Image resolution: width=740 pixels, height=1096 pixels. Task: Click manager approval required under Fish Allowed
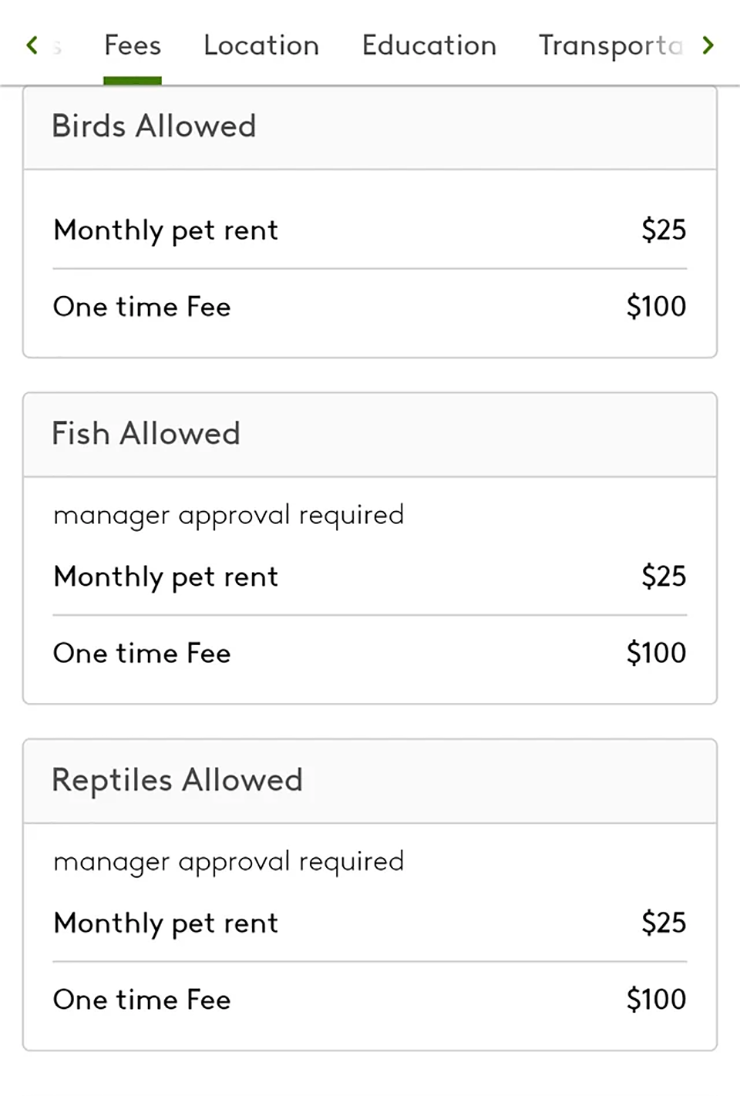pyautogui.click(x=228, y=515)
